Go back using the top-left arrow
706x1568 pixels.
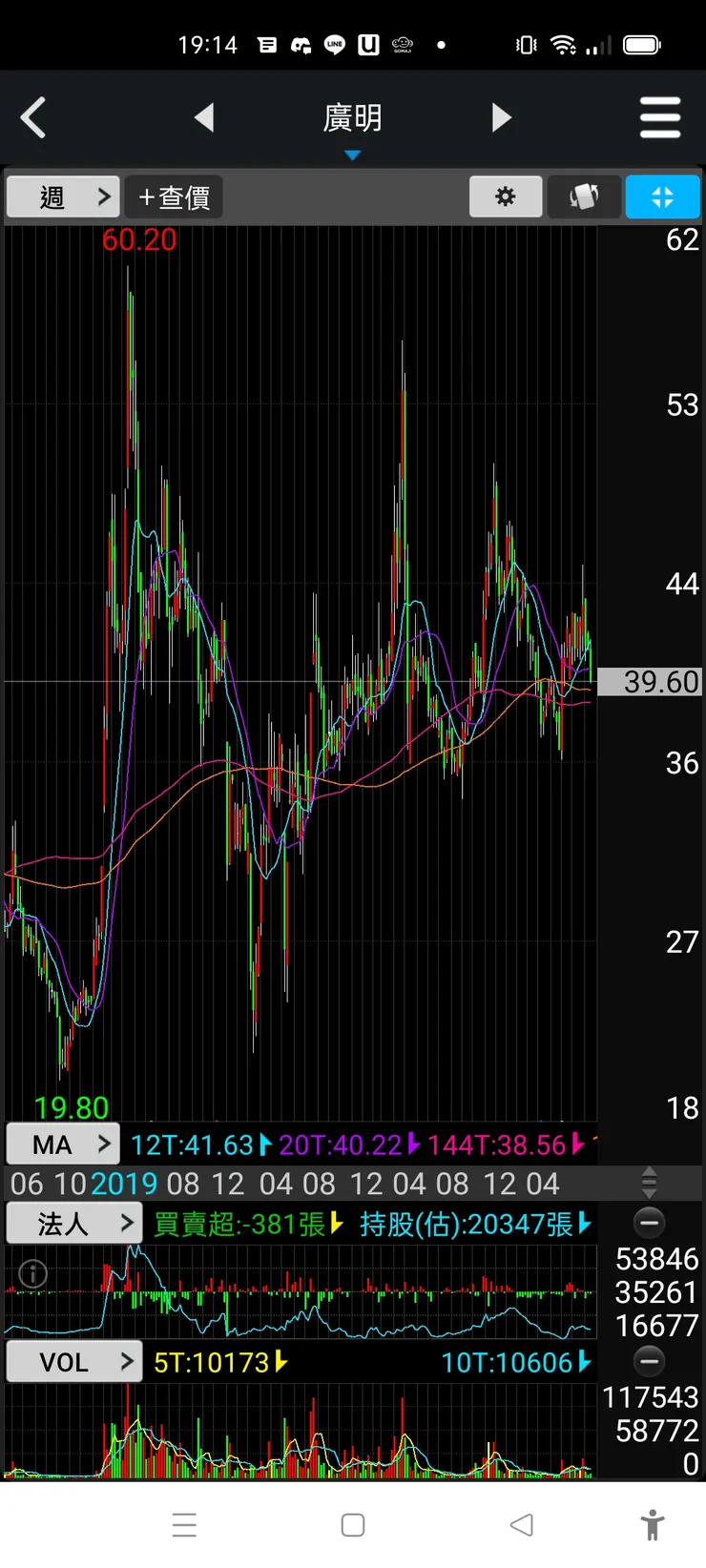pos(34,118)
